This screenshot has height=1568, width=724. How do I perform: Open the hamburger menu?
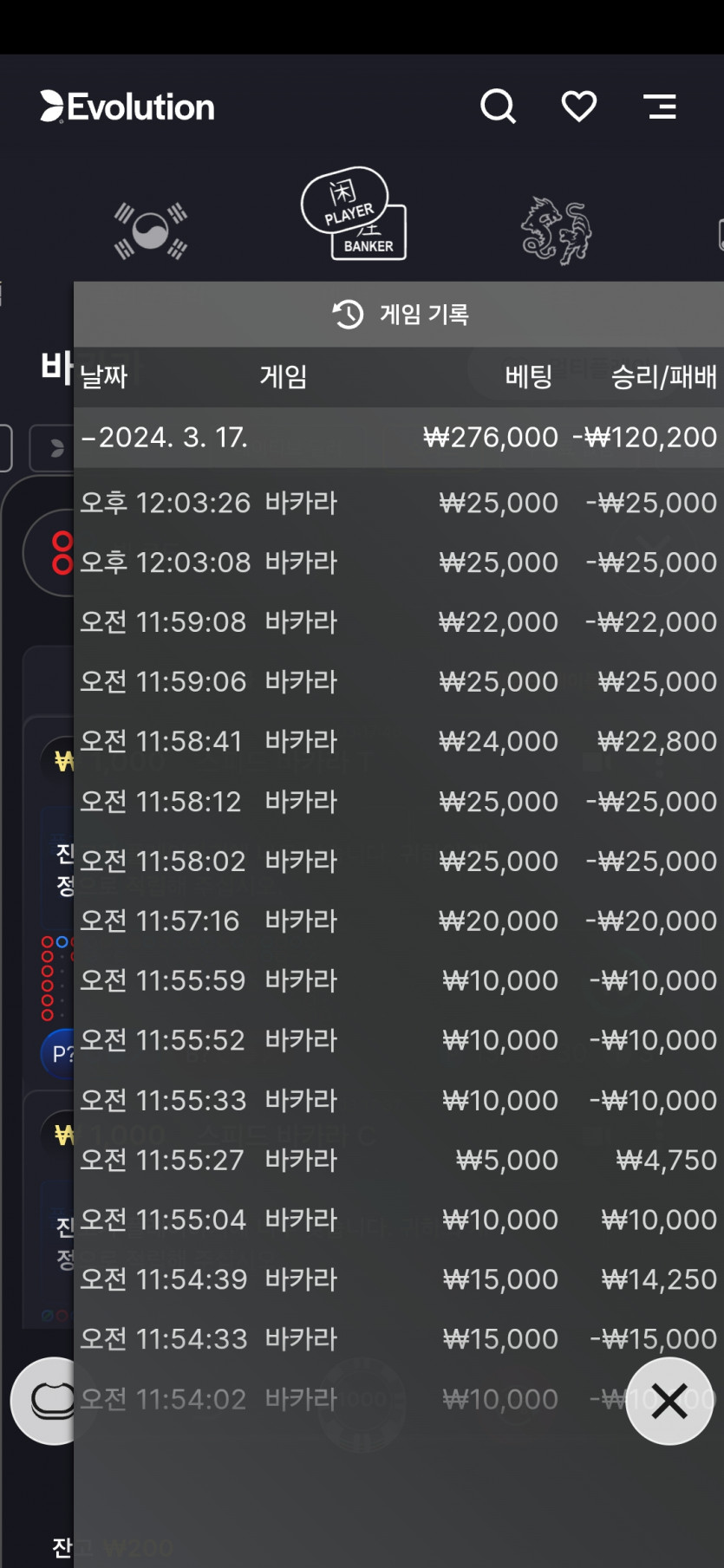click(660, 107)
